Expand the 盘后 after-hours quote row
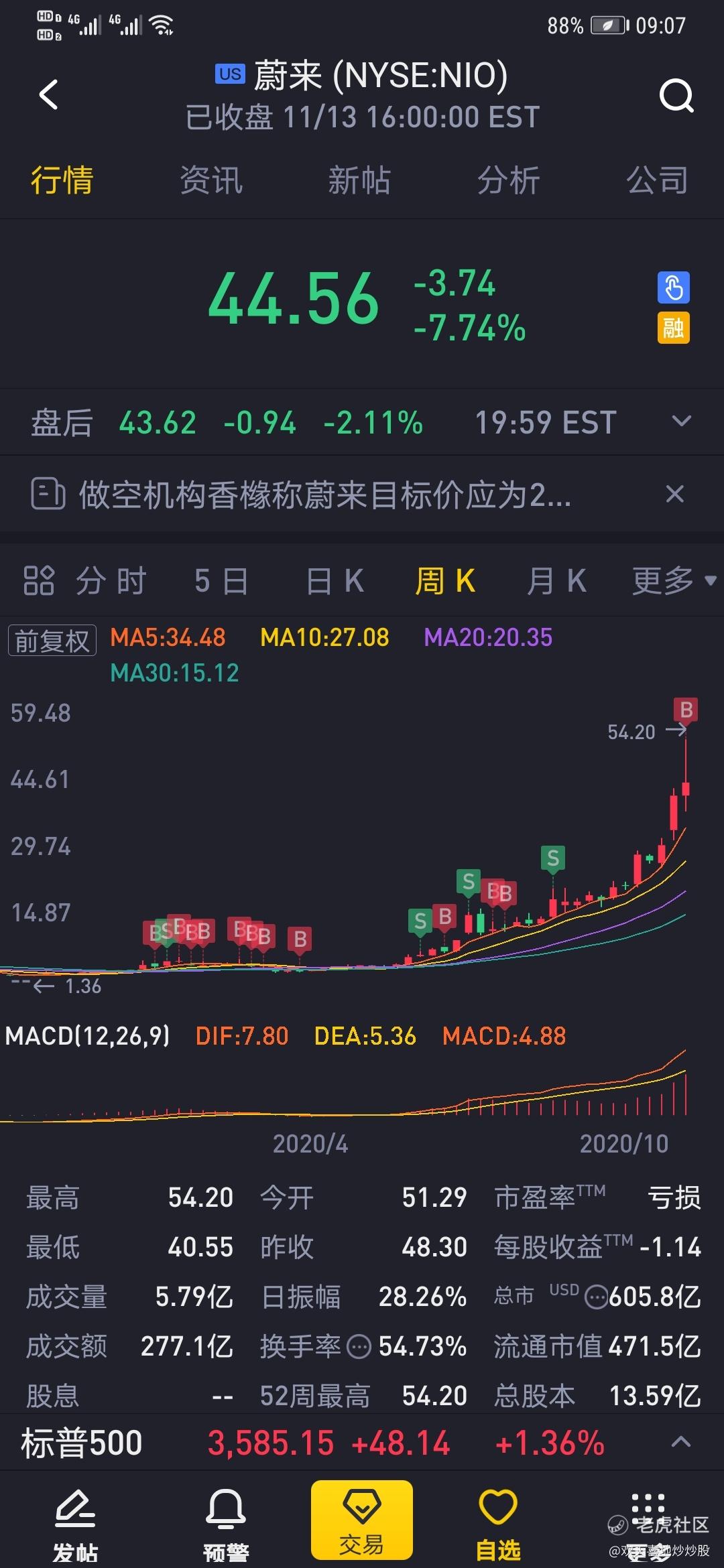 pos(681,421)
